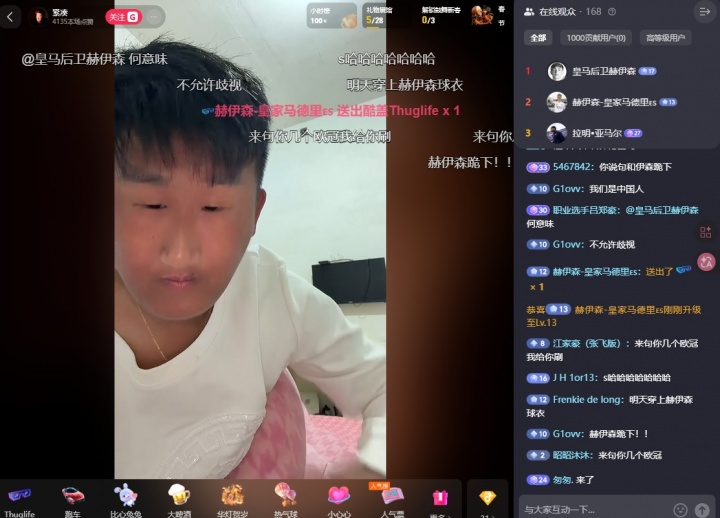Open the streamer's profile avatar

pos(39,16)
